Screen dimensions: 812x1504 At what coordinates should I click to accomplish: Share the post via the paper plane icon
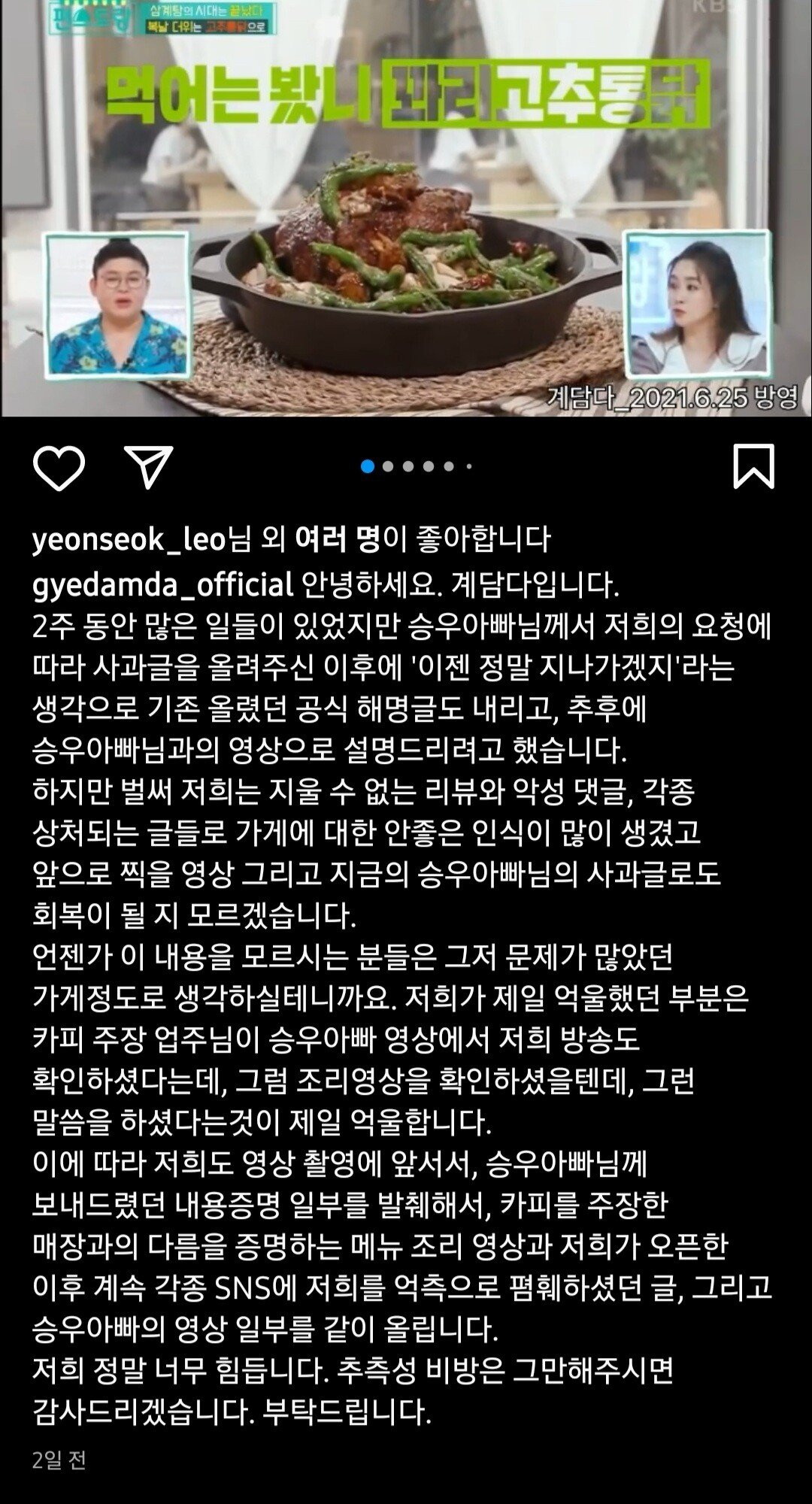(x=149, y=466)
